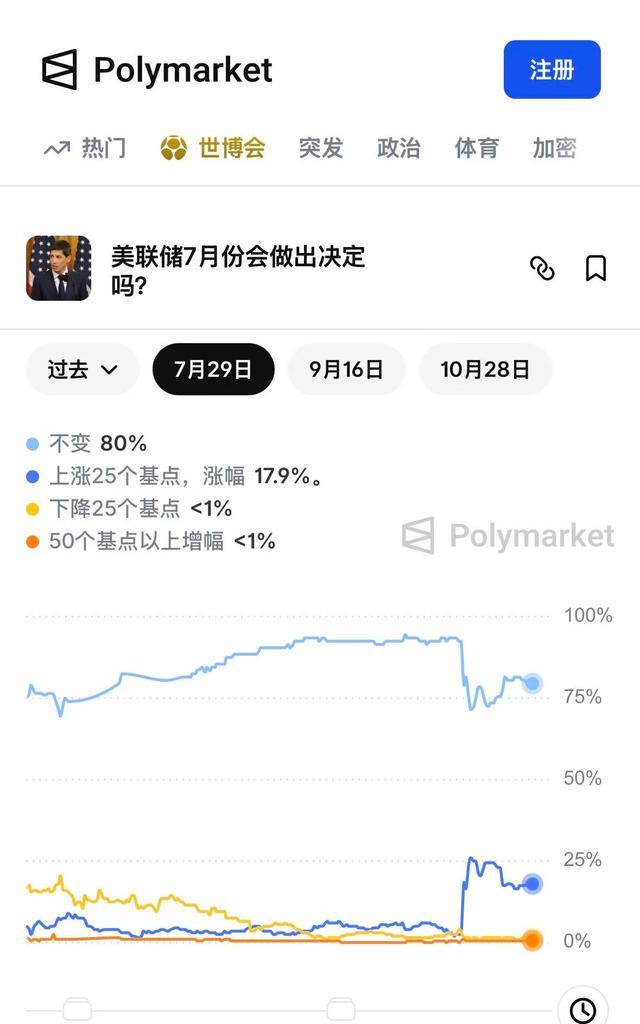Switch to the 10月28日 date chip

pyautogui.click(x=485, y=370)
